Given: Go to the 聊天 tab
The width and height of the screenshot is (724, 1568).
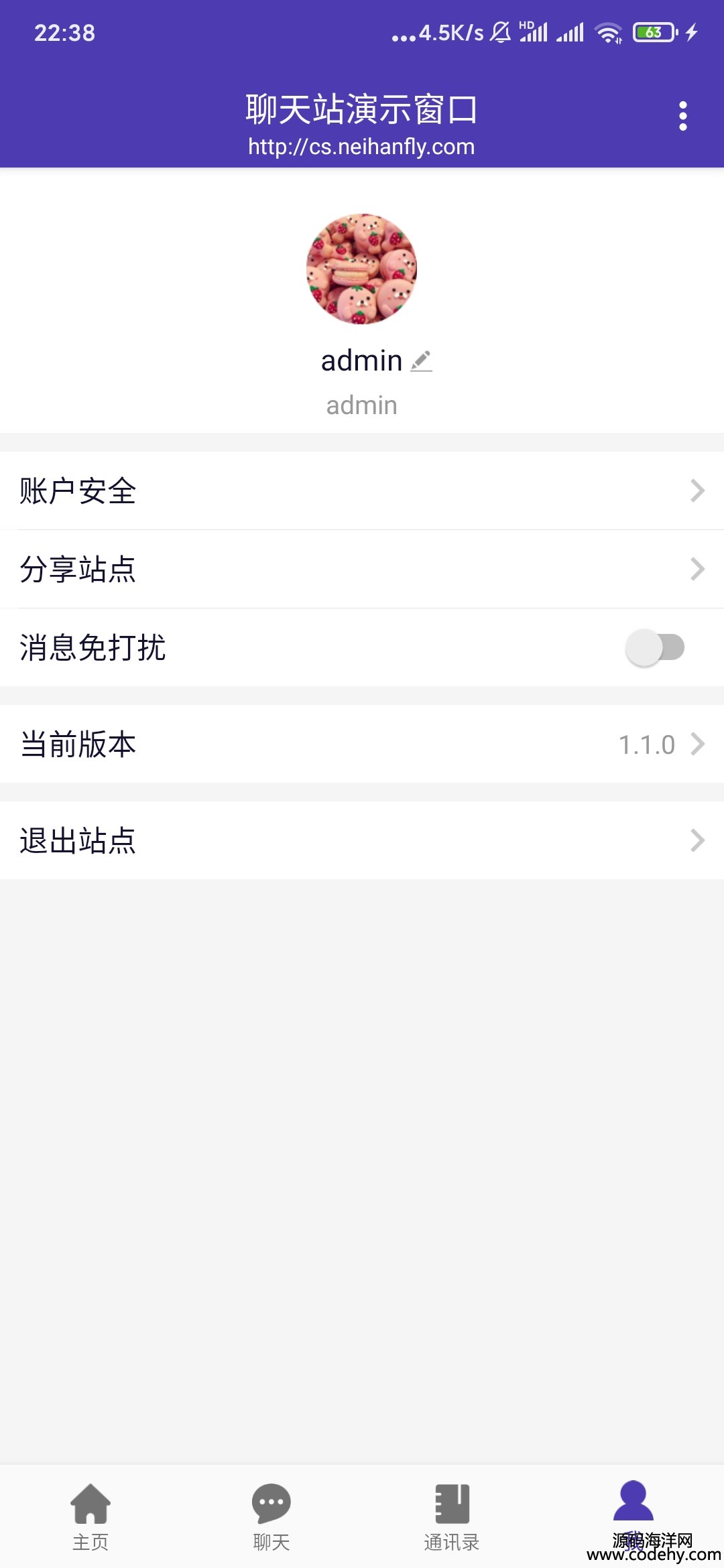Looking at the screenshot, I should (x=271, y=1517).
